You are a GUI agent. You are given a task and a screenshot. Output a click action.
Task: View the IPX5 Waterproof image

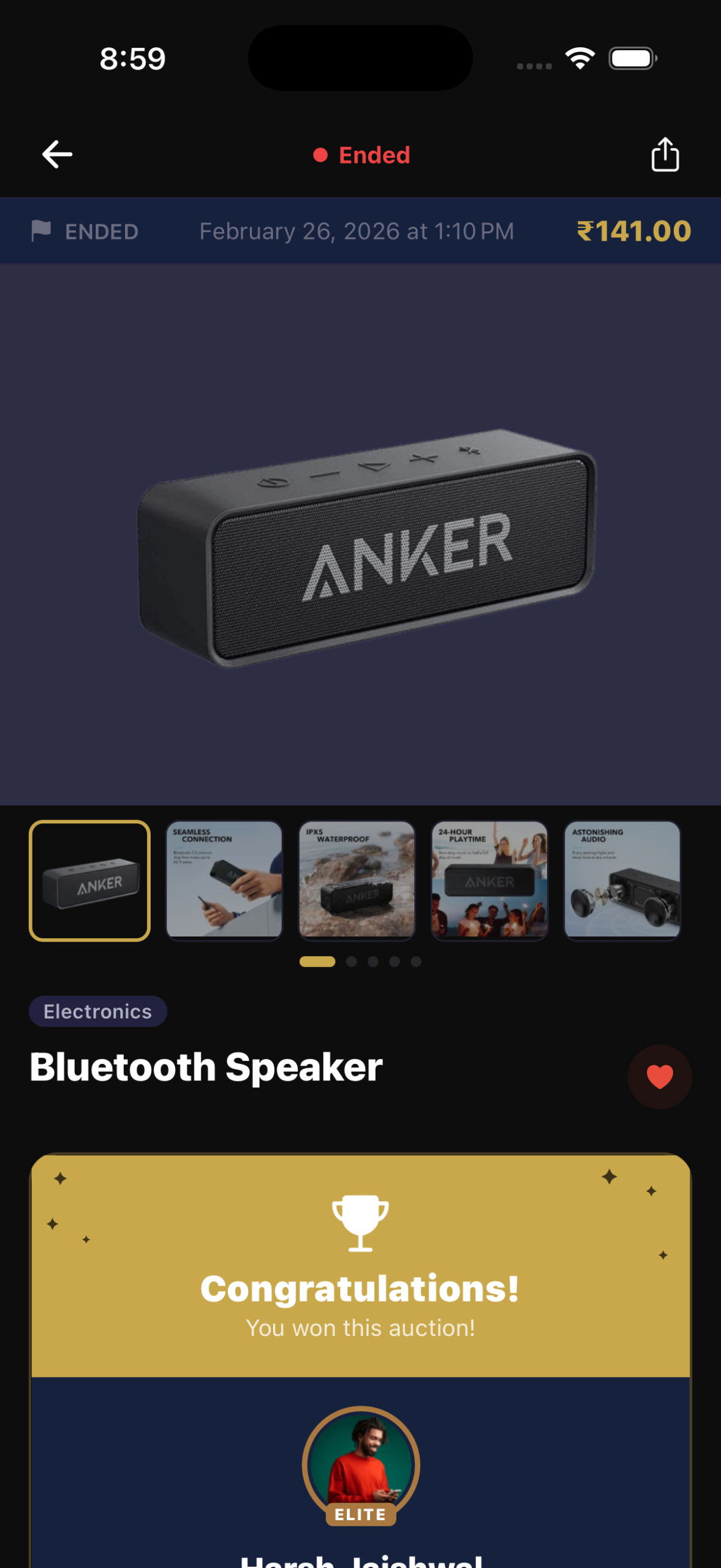(x=357, y=880)
